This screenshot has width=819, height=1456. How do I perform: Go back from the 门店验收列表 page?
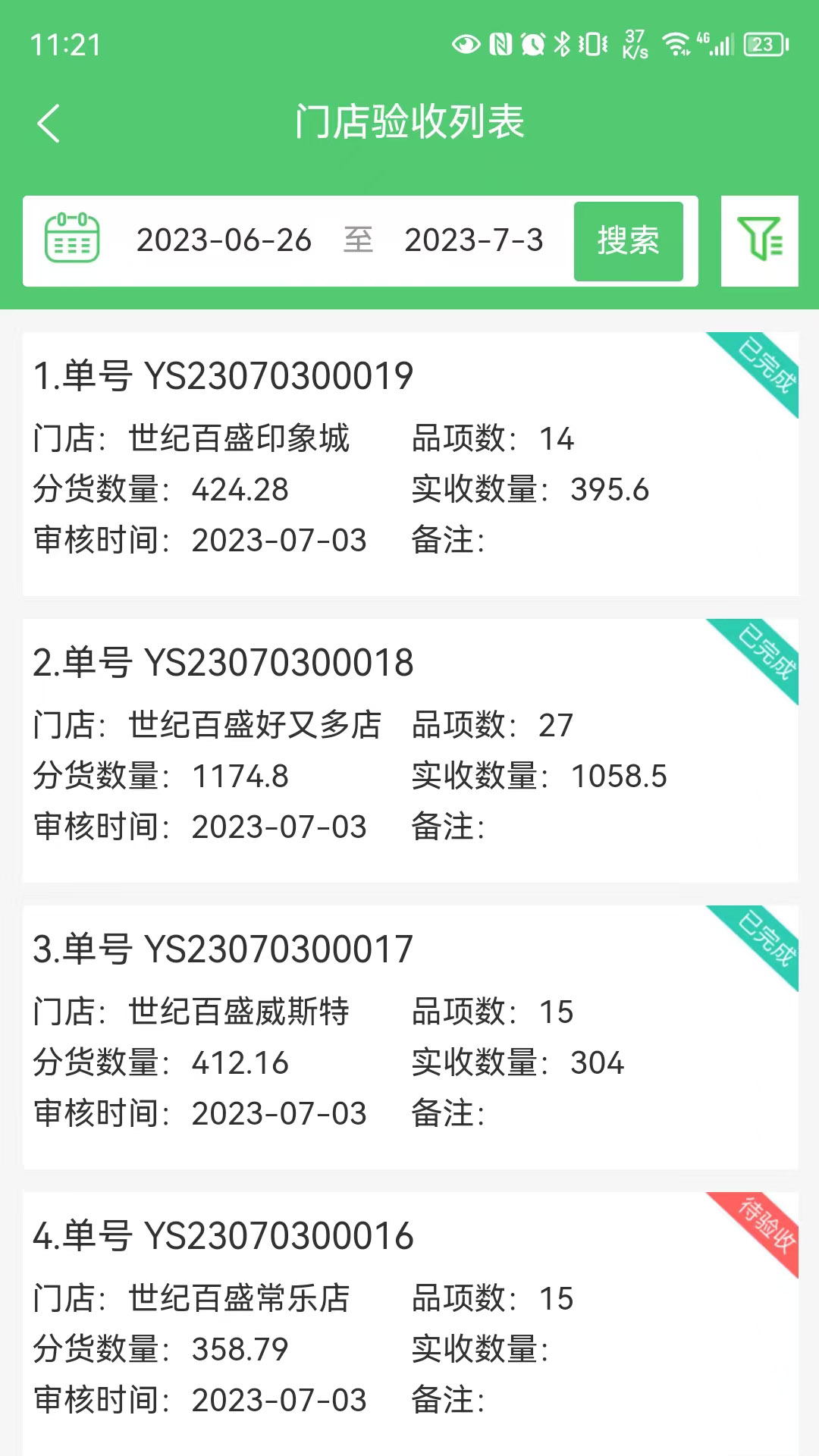click(49, 123)
